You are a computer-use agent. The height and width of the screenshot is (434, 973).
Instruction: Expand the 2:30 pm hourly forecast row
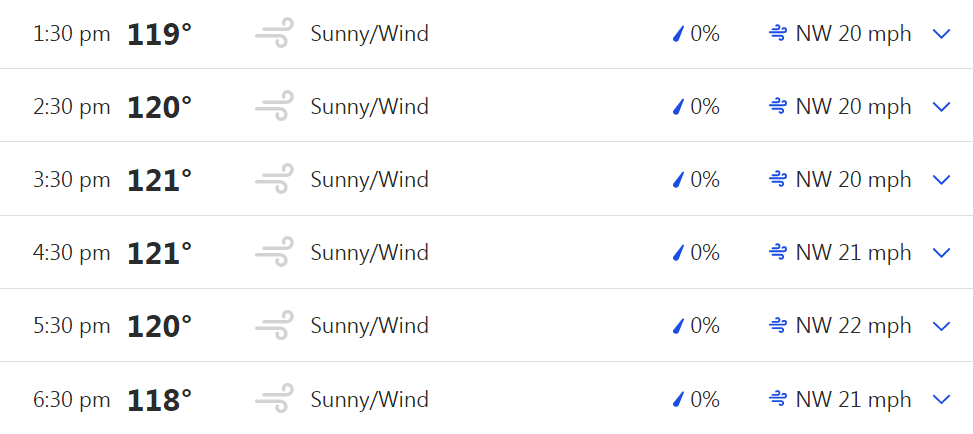tap(940, 107)
